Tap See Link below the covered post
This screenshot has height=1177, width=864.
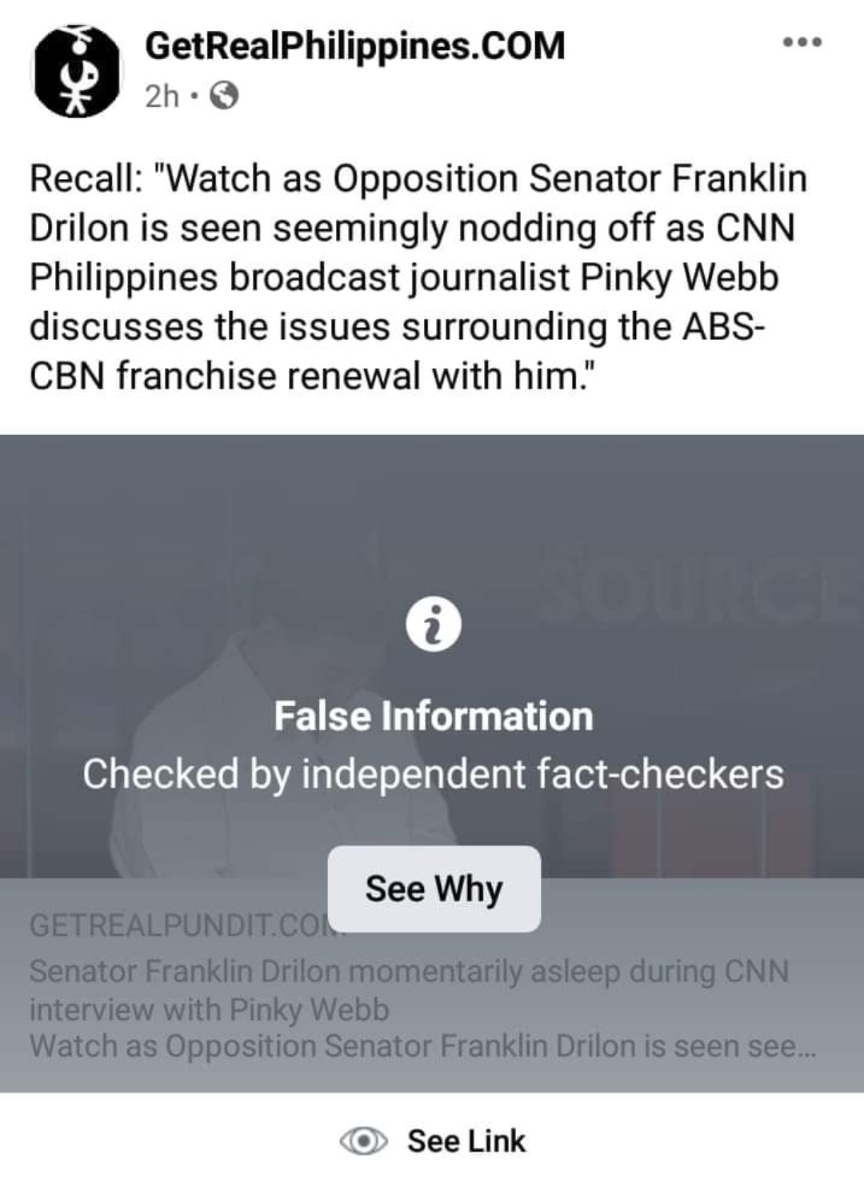434,1141
